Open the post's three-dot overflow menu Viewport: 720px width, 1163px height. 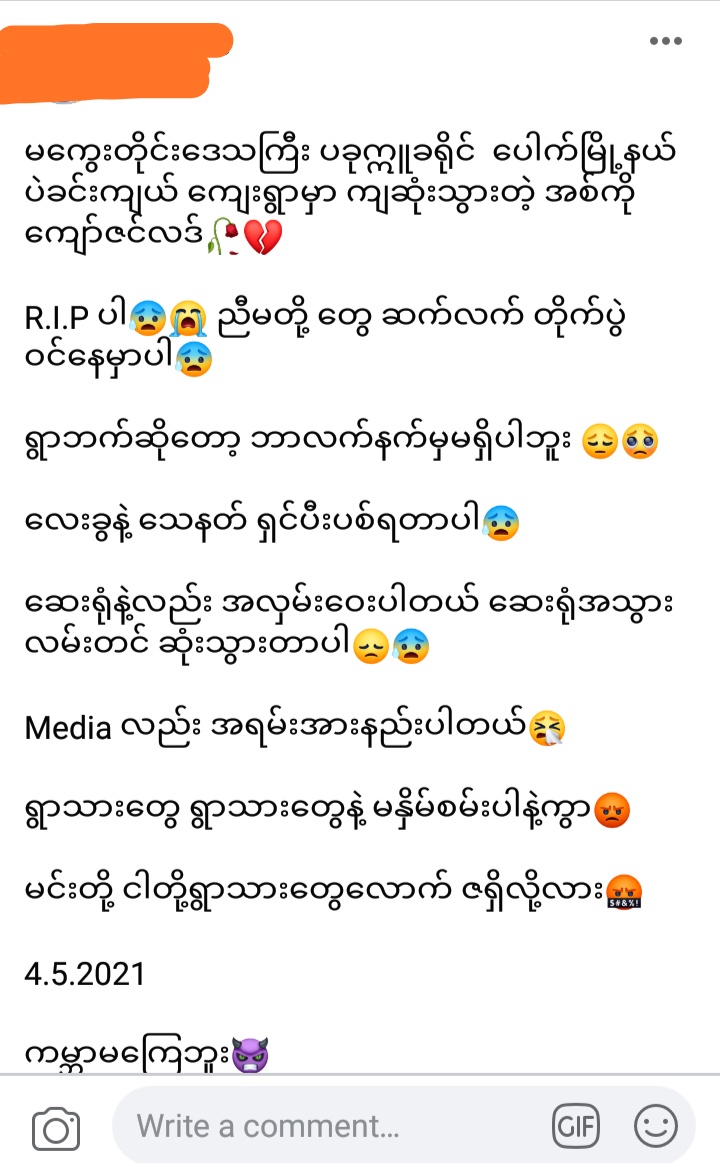pyautogui.click(x=665, y=41)
